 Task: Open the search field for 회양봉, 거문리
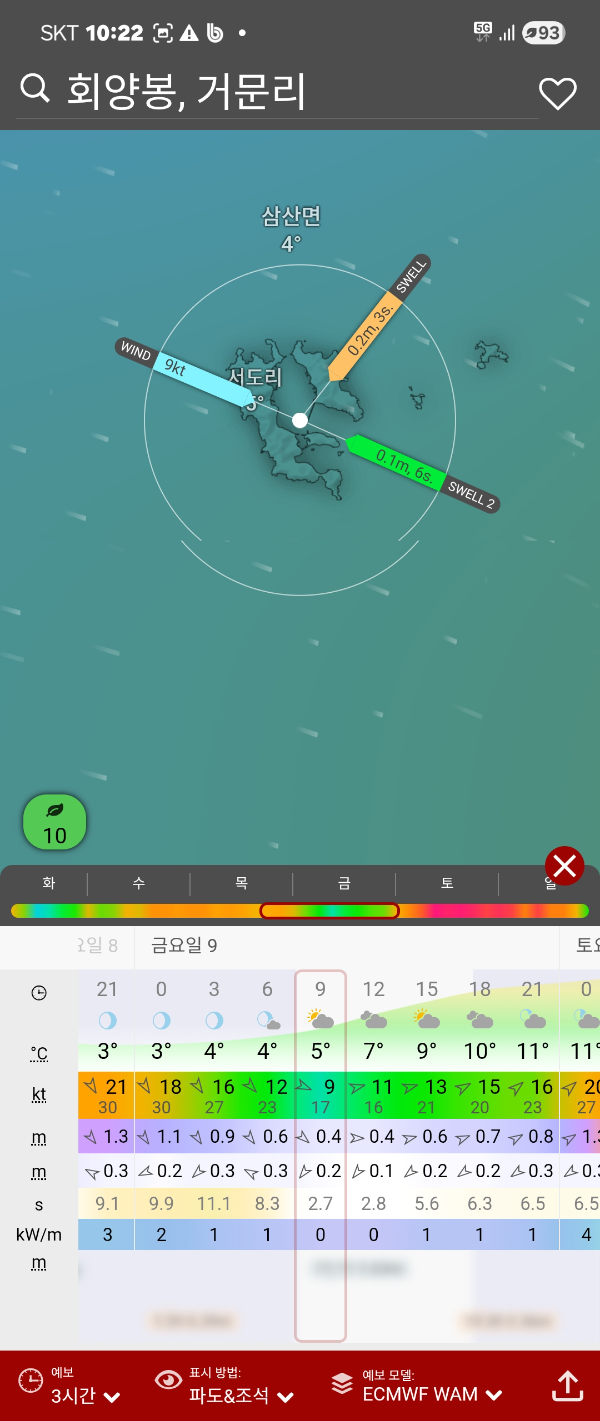185,91
